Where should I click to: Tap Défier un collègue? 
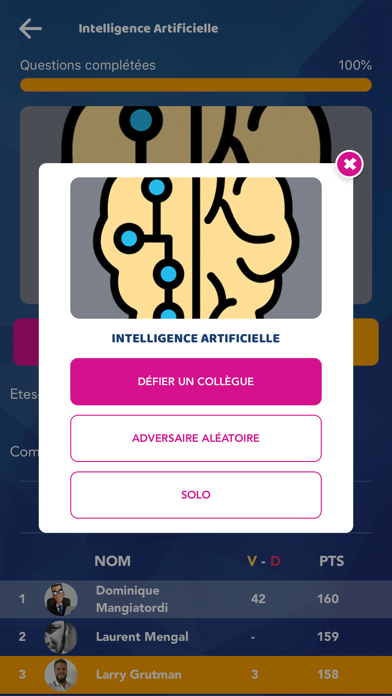[196, 382]
